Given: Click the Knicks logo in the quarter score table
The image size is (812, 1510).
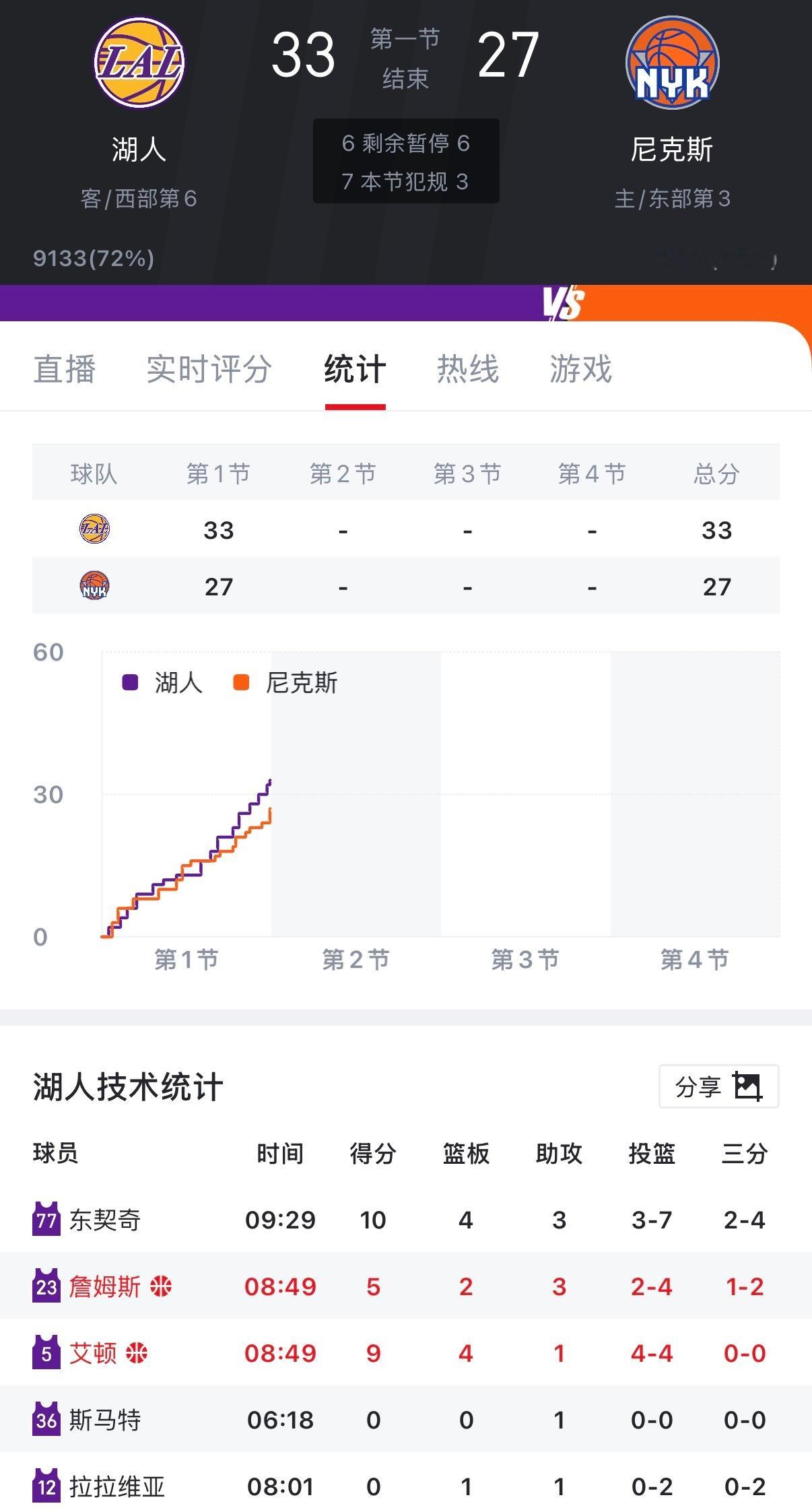Looking at the screenshot, I should (x=94, y=586).
